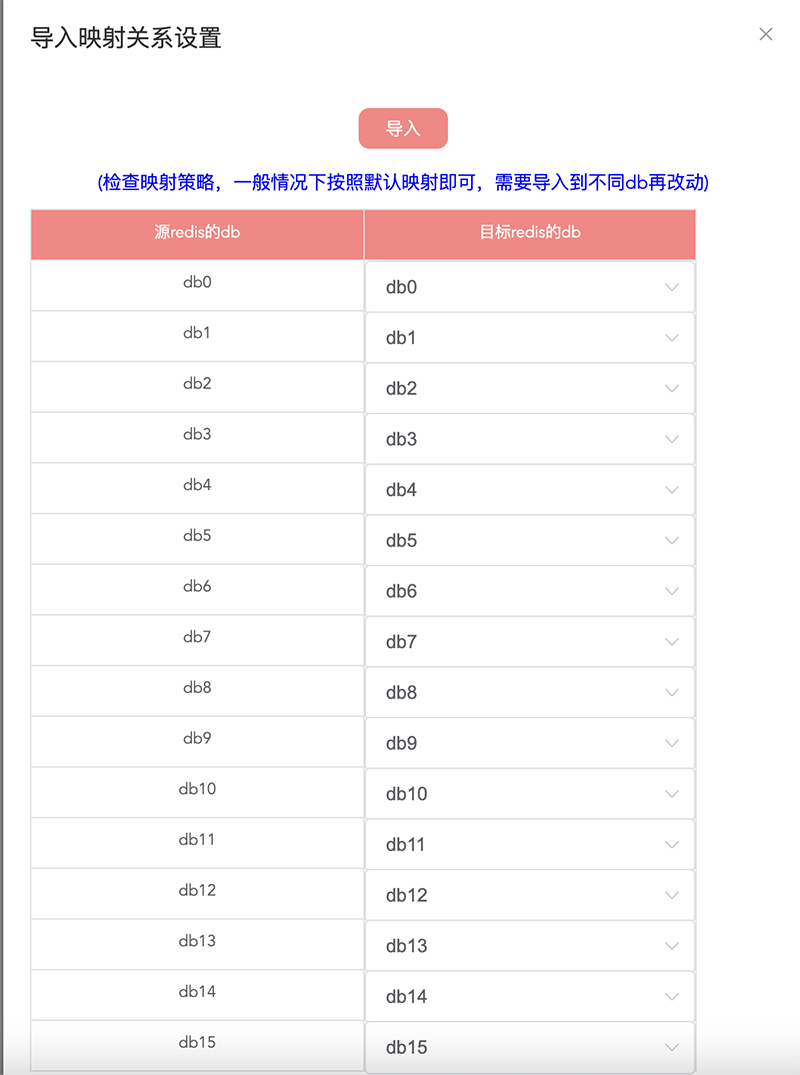Expand the db15 target dropdown
800x1075 pixels.
530,1047
